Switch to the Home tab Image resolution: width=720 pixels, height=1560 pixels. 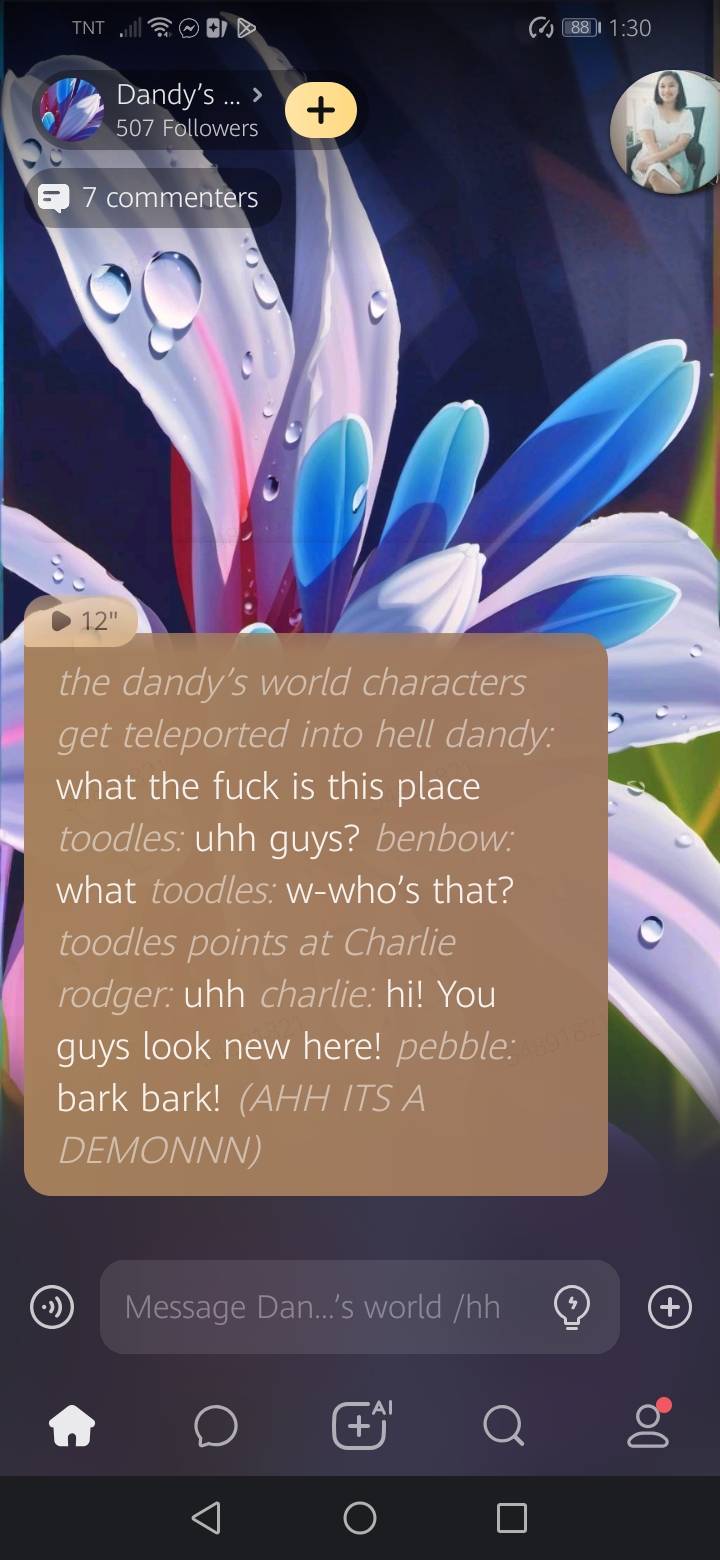(x=72, y=1426)
